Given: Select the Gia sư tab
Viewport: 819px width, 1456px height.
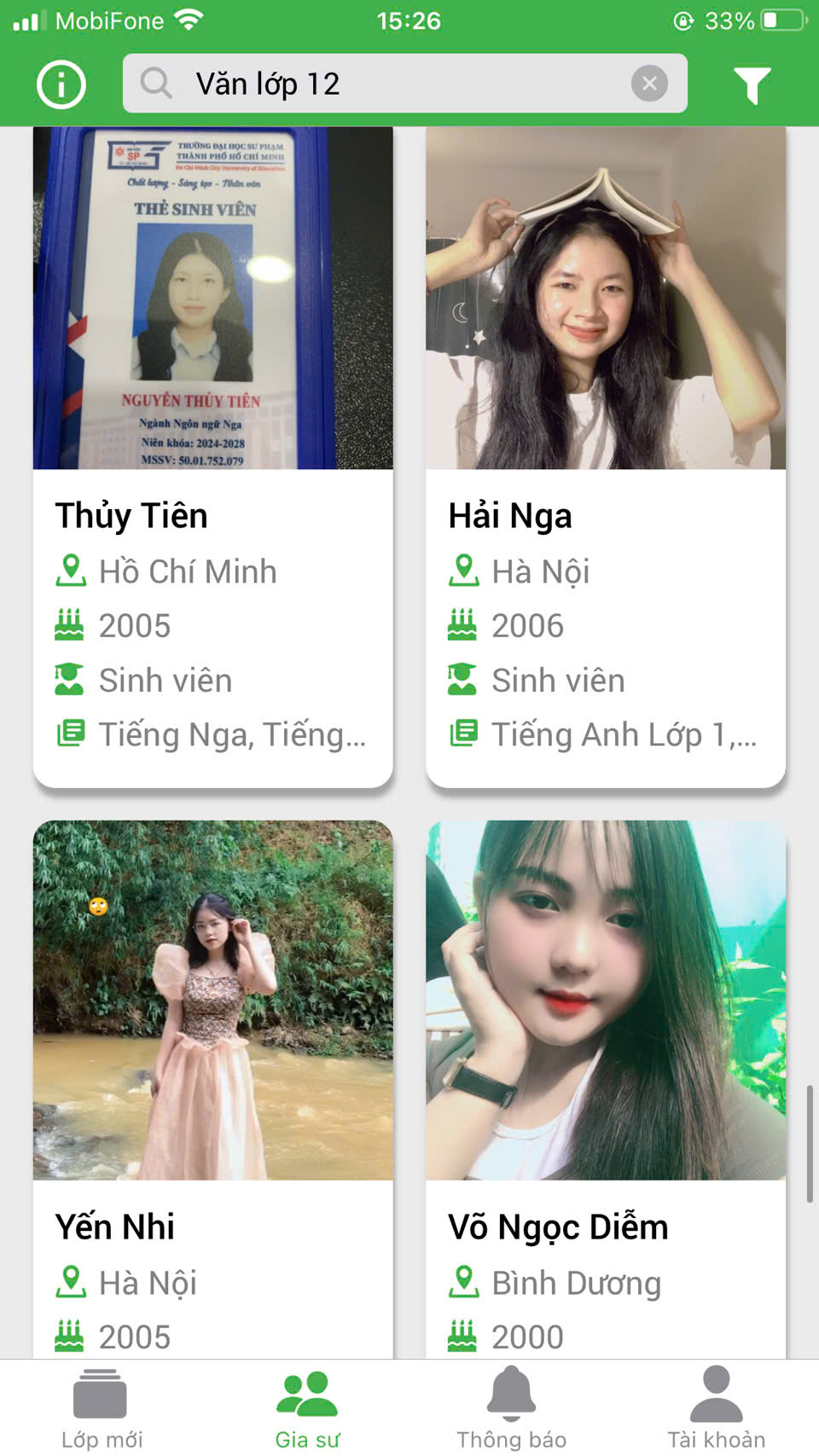Looking at the screenshot, I should pos(307,1408).
